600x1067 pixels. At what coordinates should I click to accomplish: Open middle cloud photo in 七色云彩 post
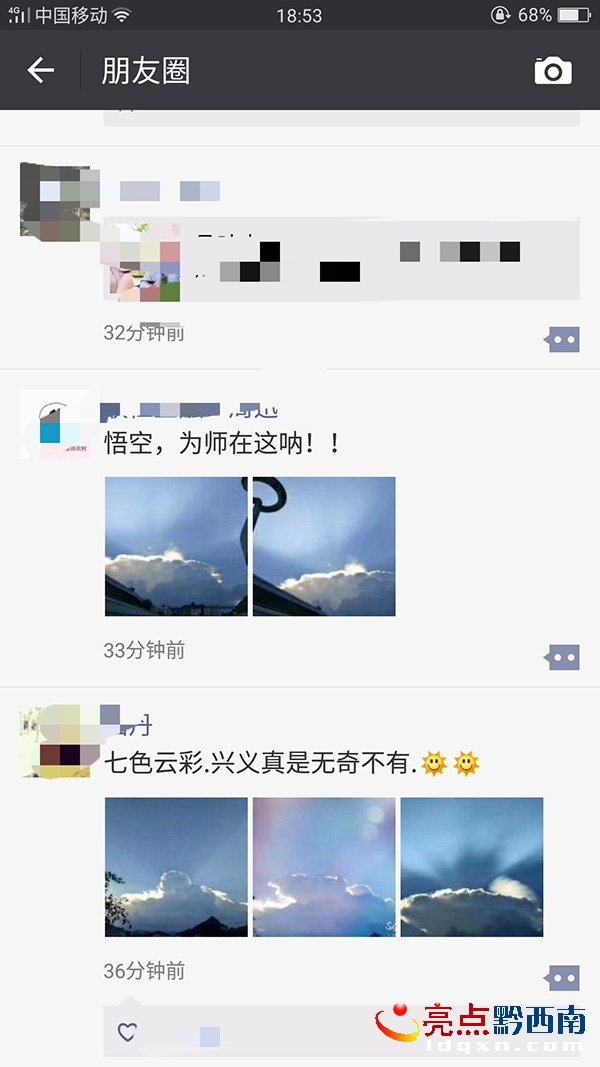click(324, 867)
